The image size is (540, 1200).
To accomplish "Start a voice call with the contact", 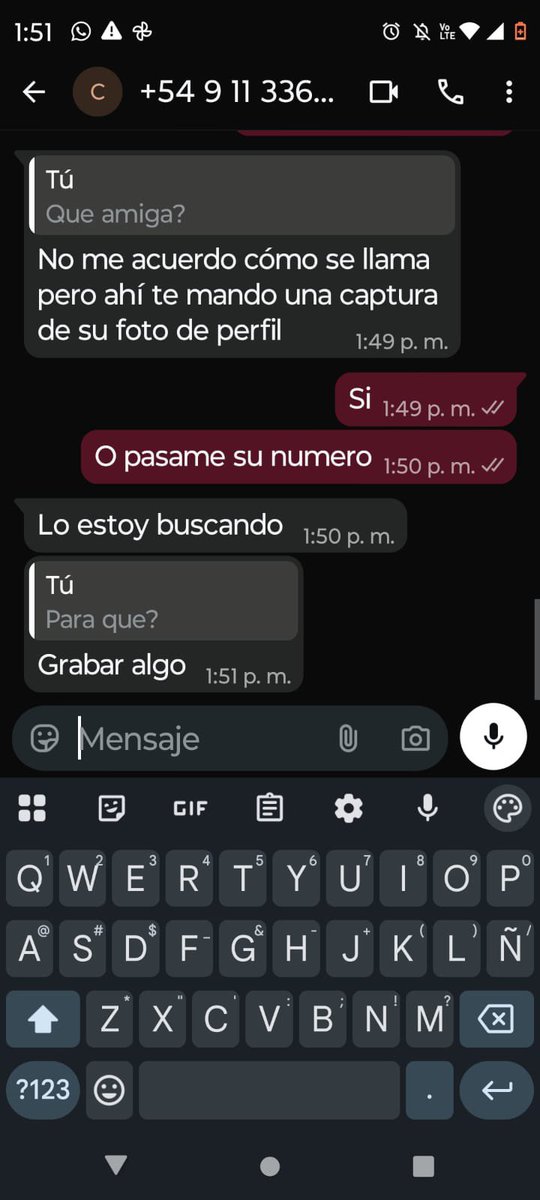I will [x=451, y=92].
